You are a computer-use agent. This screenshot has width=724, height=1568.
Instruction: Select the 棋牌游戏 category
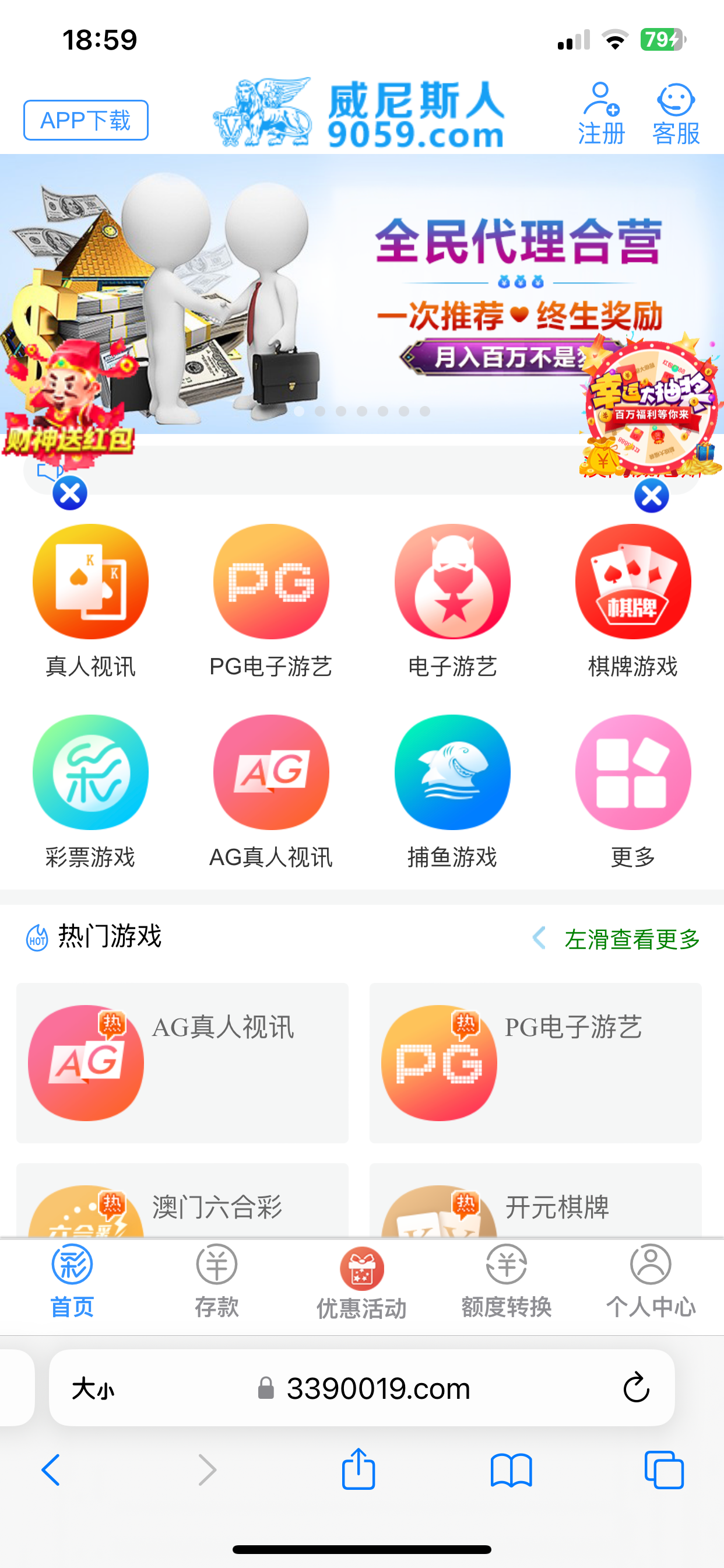tap(632, 600)
